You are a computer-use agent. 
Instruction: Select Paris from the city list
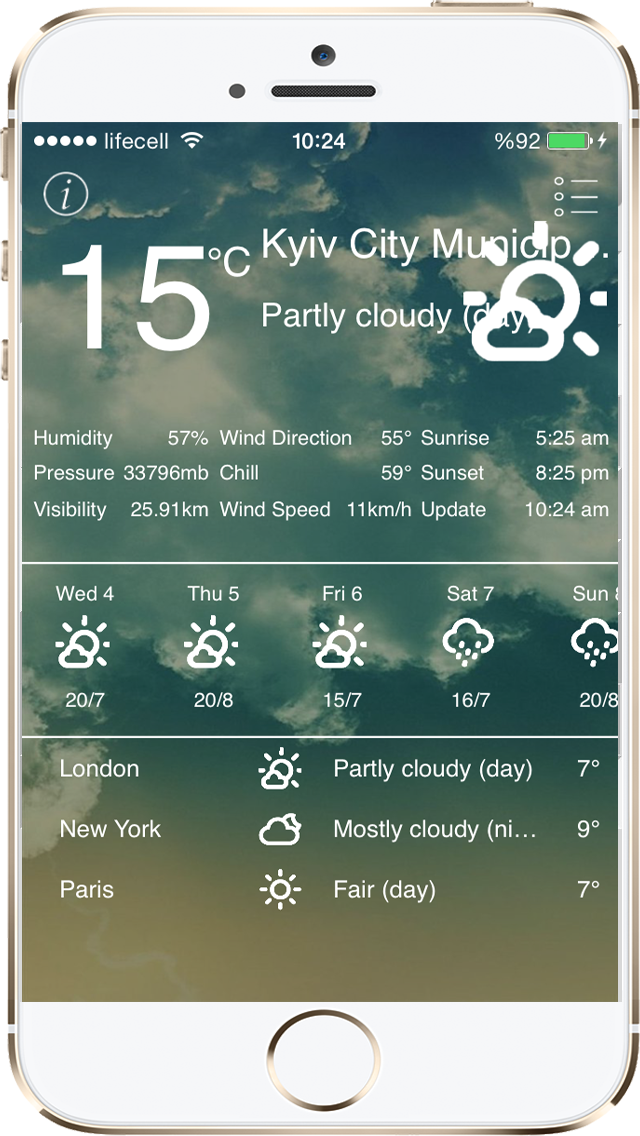point(87,889)
